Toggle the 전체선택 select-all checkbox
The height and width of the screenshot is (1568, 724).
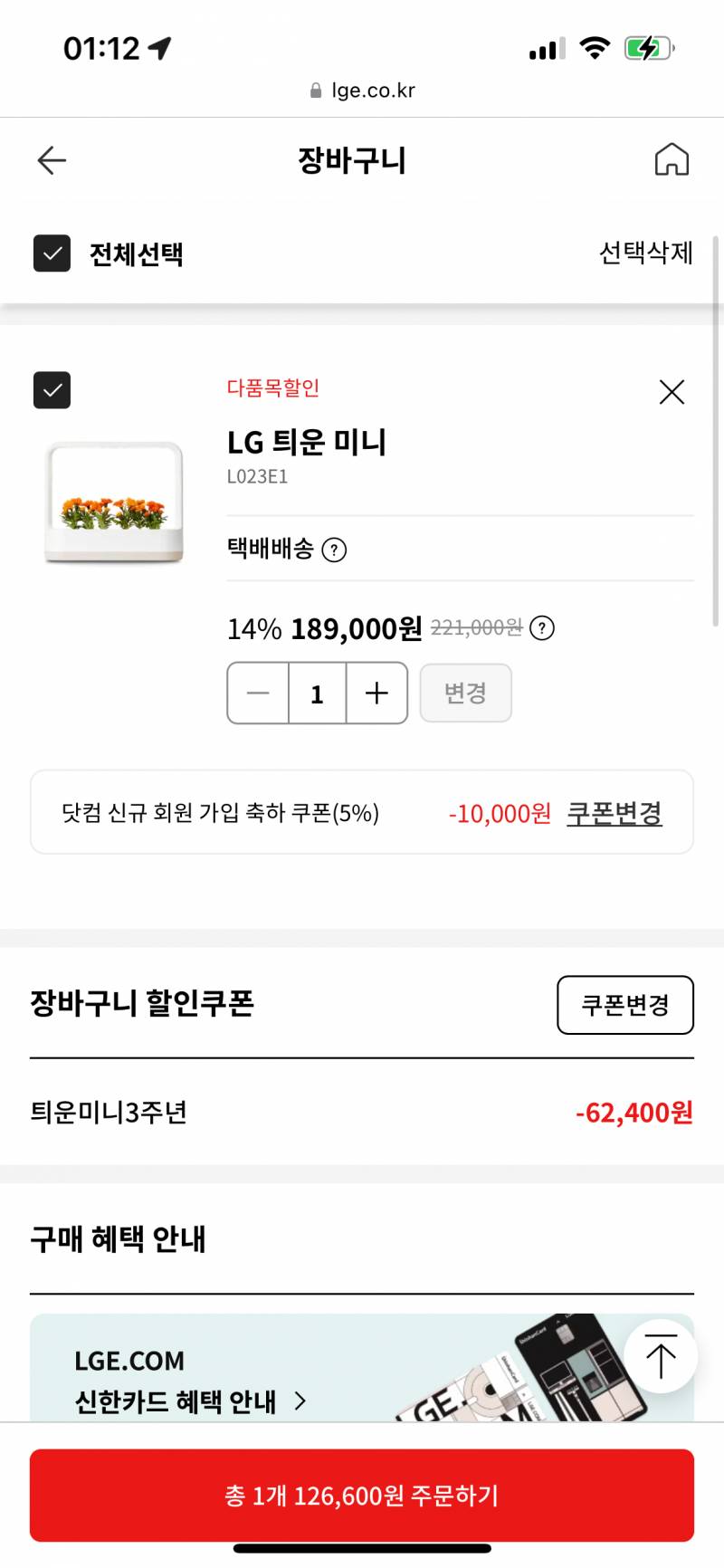(52, 254)
